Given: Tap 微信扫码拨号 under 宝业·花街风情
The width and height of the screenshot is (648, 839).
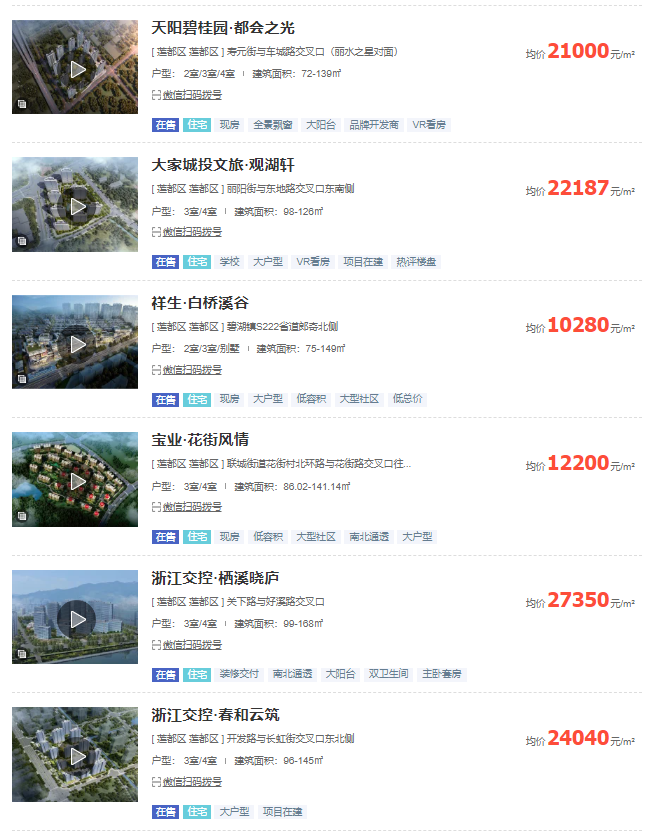Looking at the screenshot, I should (x=192, y=507).
